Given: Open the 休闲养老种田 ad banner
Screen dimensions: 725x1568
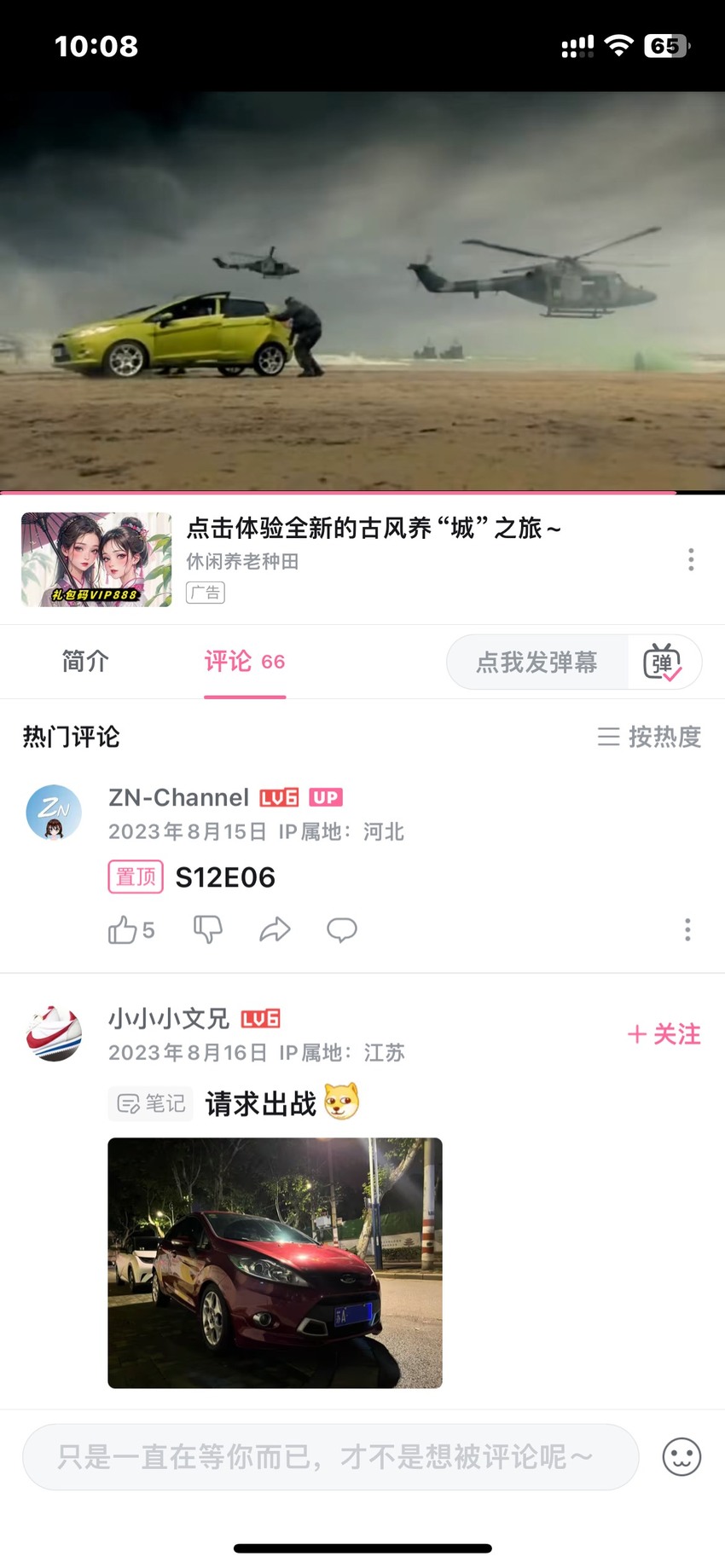Looking at the screenshot, I should (x=362, y=559).
